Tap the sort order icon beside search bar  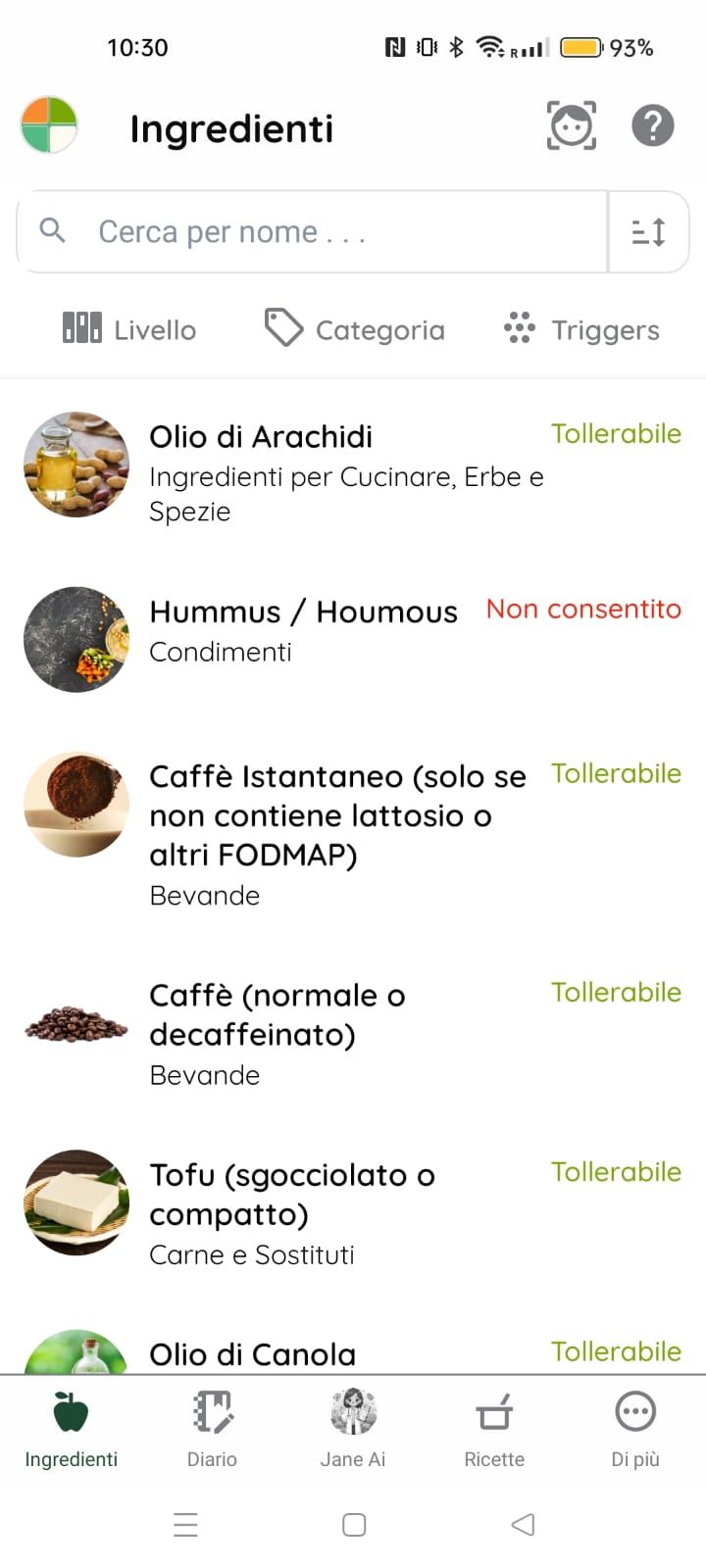click(x=648, y=231)
